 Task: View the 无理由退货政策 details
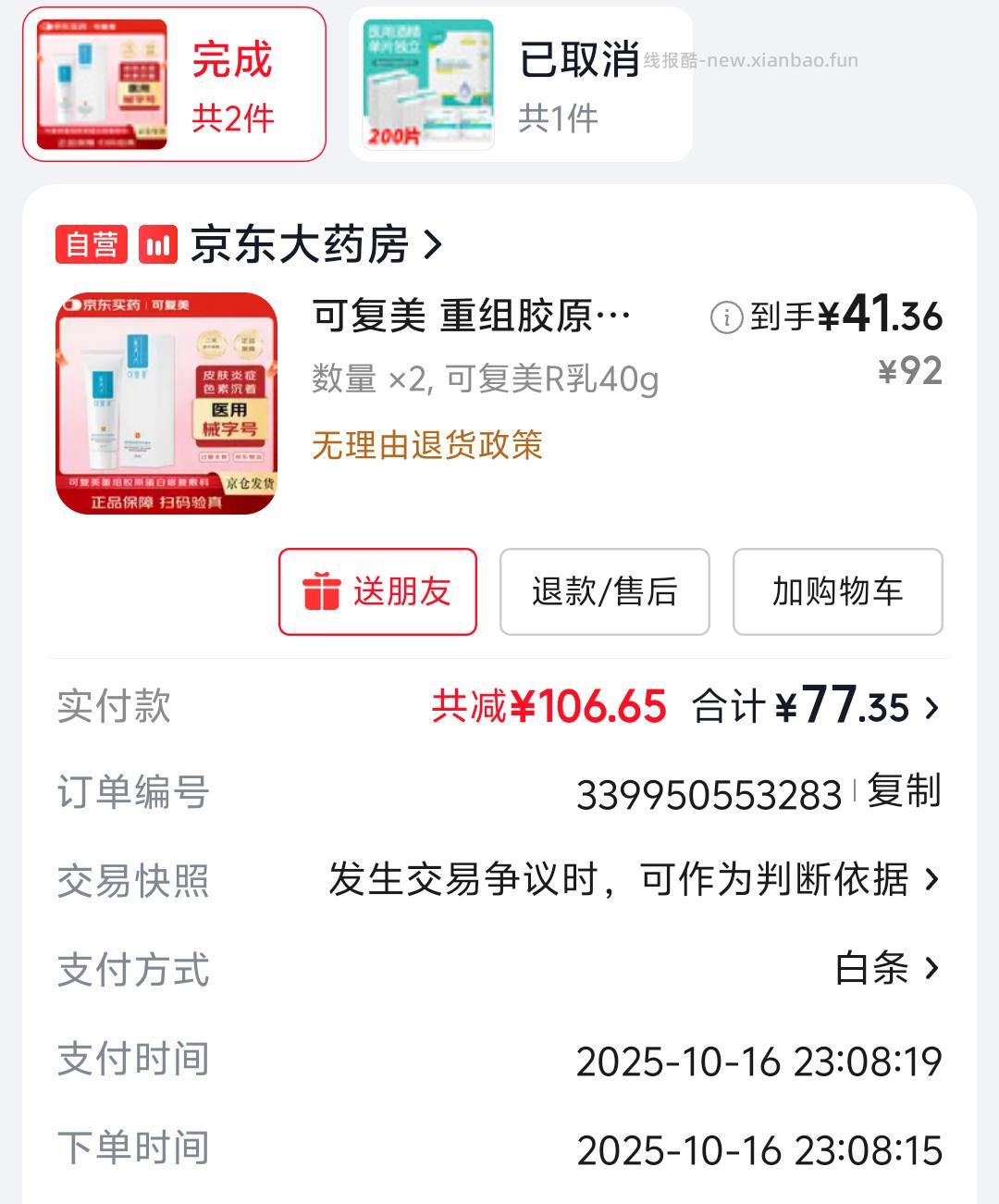coord(428,446)
